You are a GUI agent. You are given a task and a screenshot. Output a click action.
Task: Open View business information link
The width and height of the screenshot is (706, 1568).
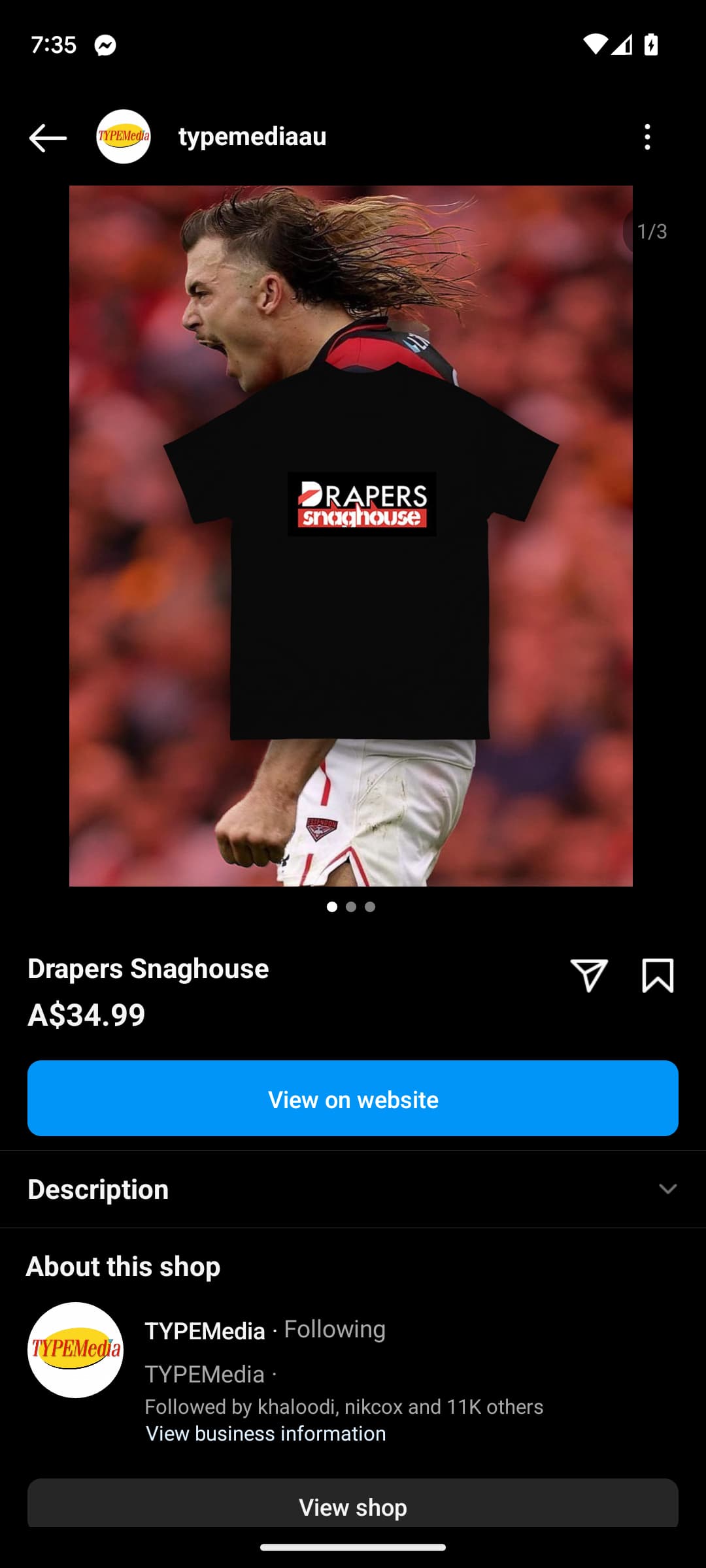click(266, 1433)
